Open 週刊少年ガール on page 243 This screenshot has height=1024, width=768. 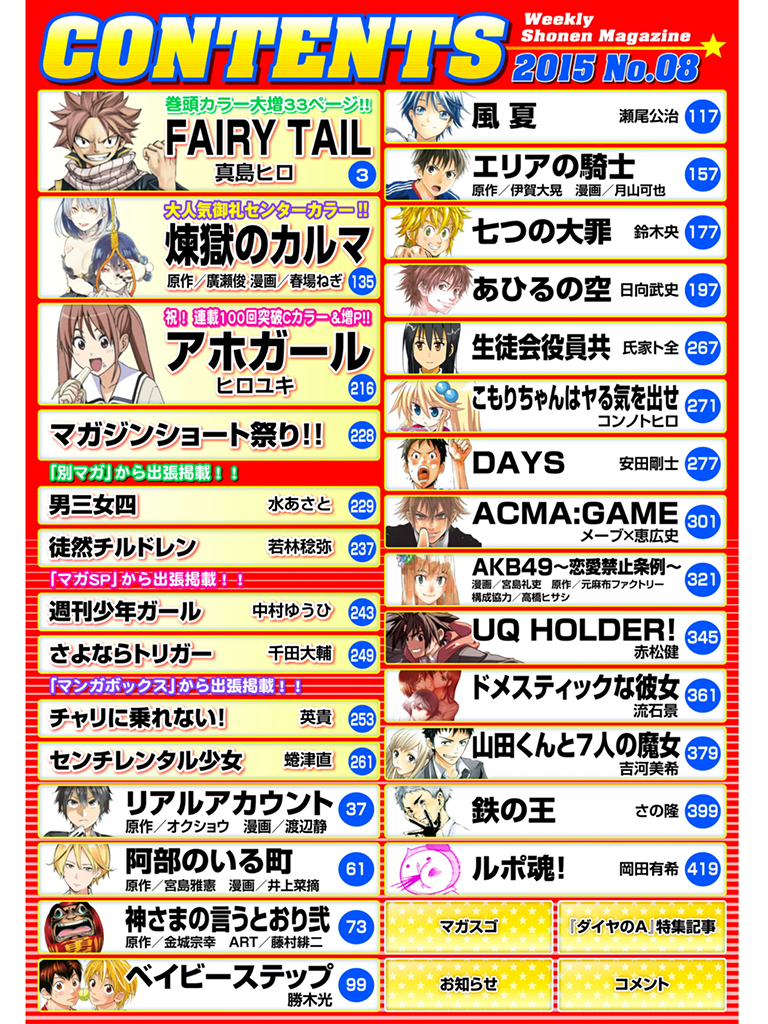pos(208,612)
